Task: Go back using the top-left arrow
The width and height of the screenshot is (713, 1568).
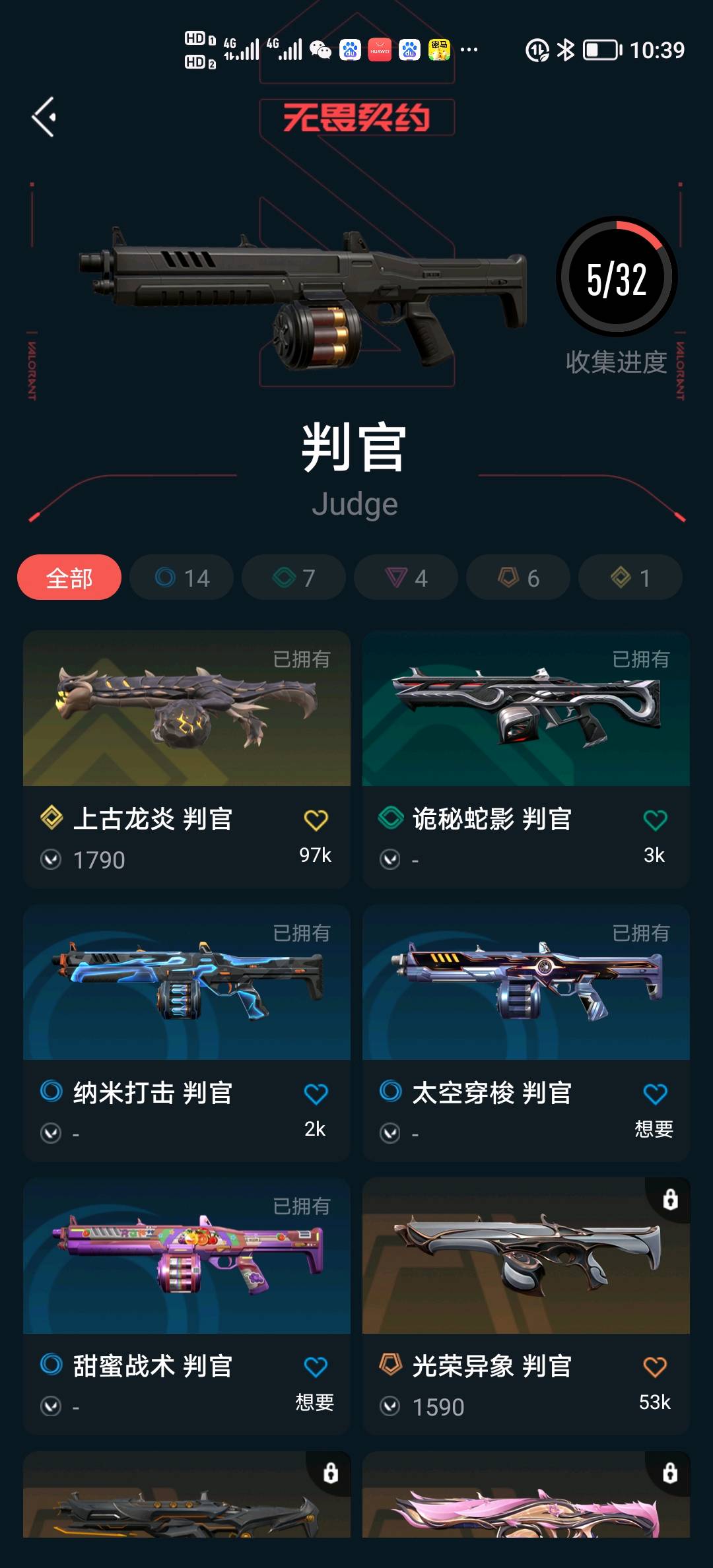Action: [44, 117]
